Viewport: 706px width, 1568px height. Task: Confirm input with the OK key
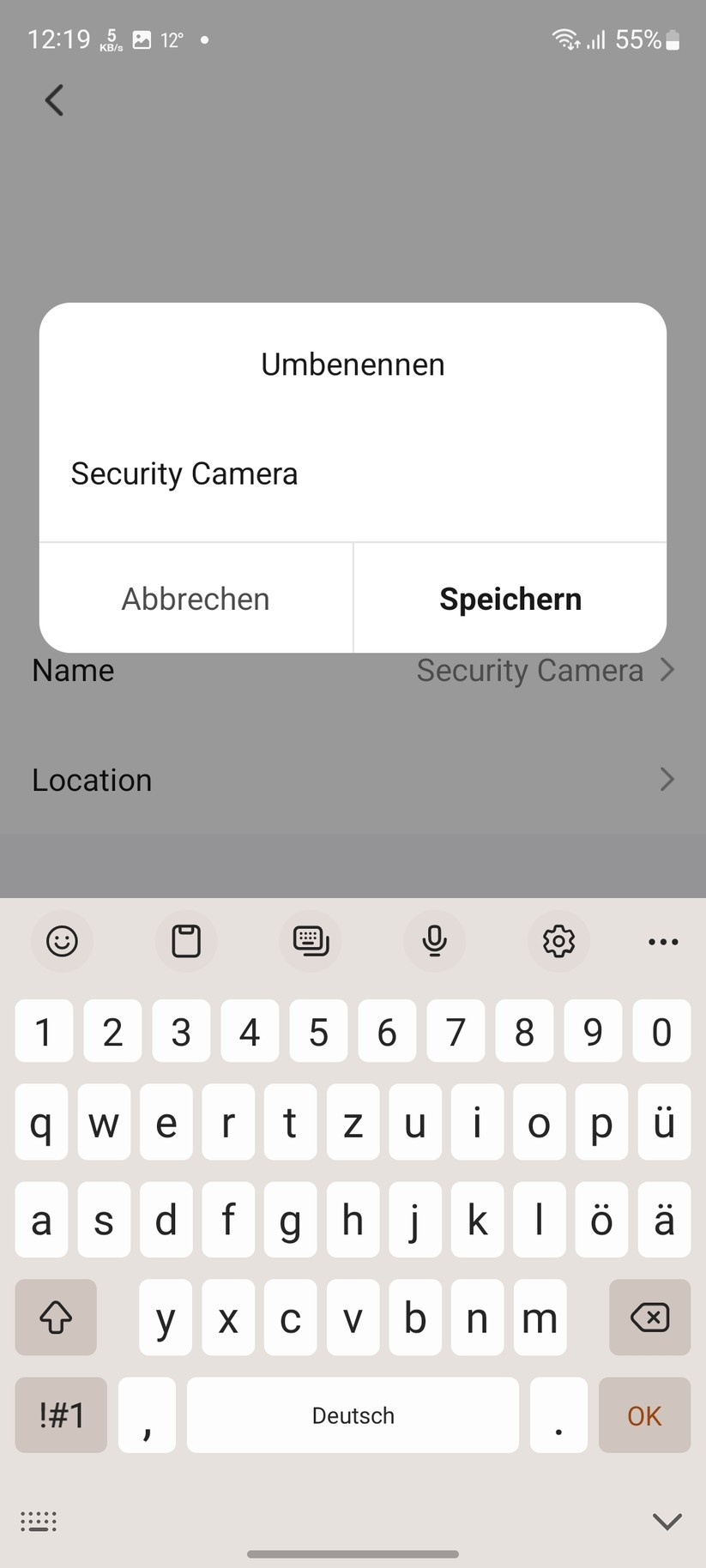644,1415
